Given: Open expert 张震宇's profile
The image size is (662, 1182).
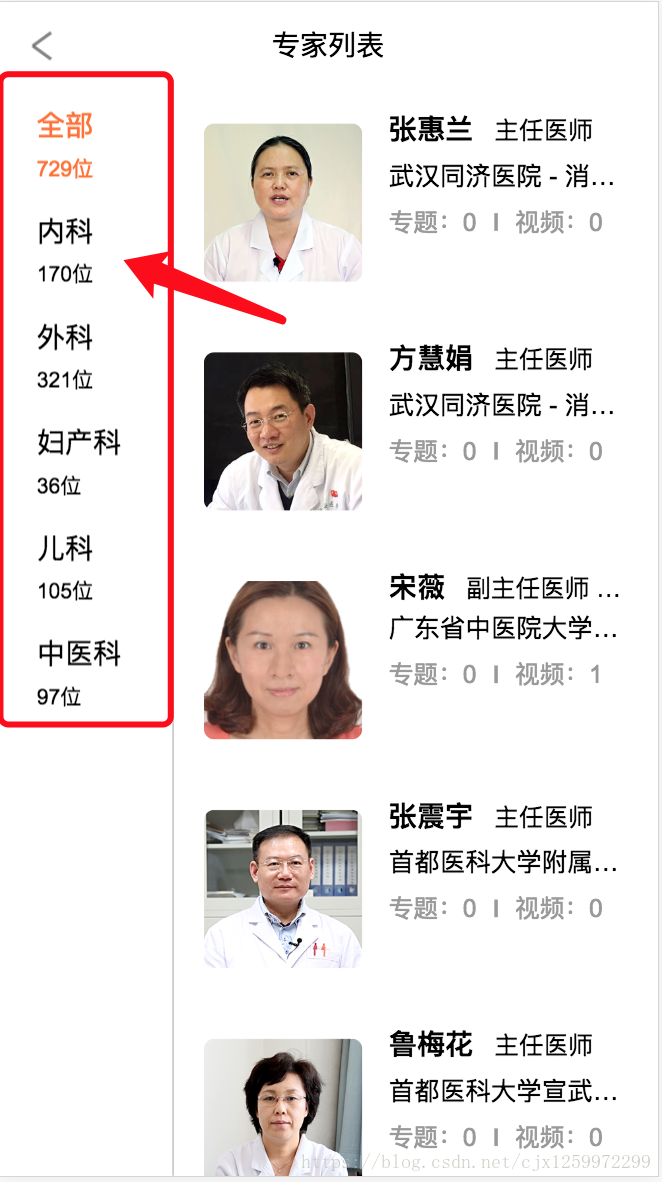Looking at the screenshot, I should tap(430, 817).
